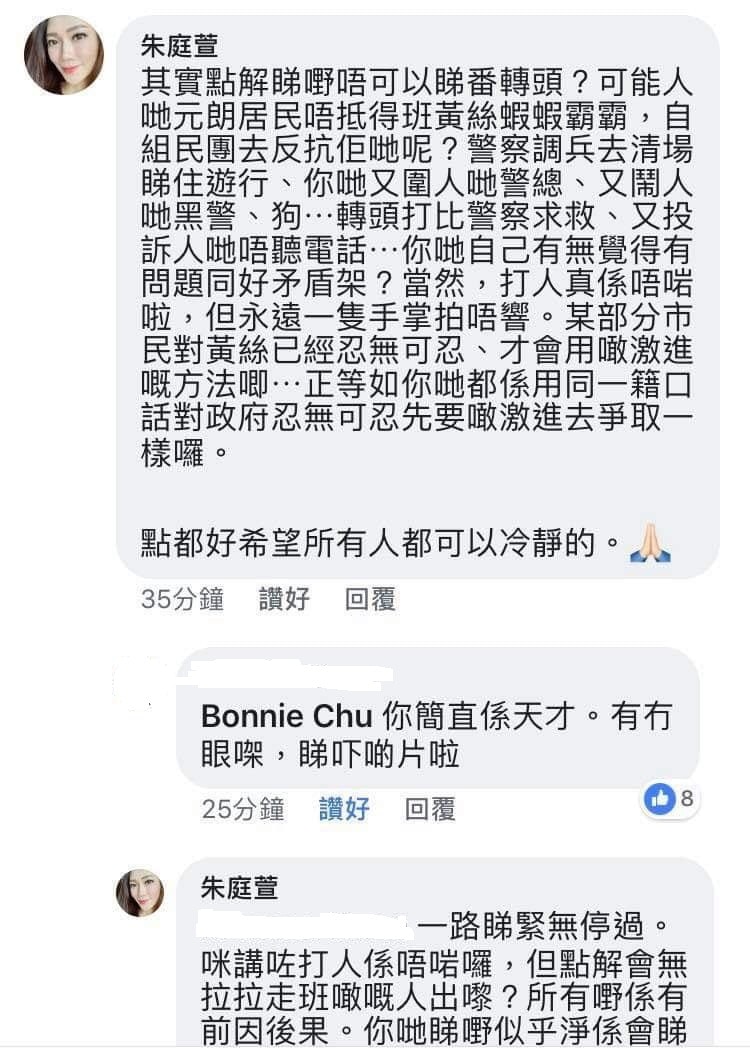Viewport: 750px width, 1056px height.
Task: View reactions on Bonnie Chu's reply
Action: click(670, 798)
